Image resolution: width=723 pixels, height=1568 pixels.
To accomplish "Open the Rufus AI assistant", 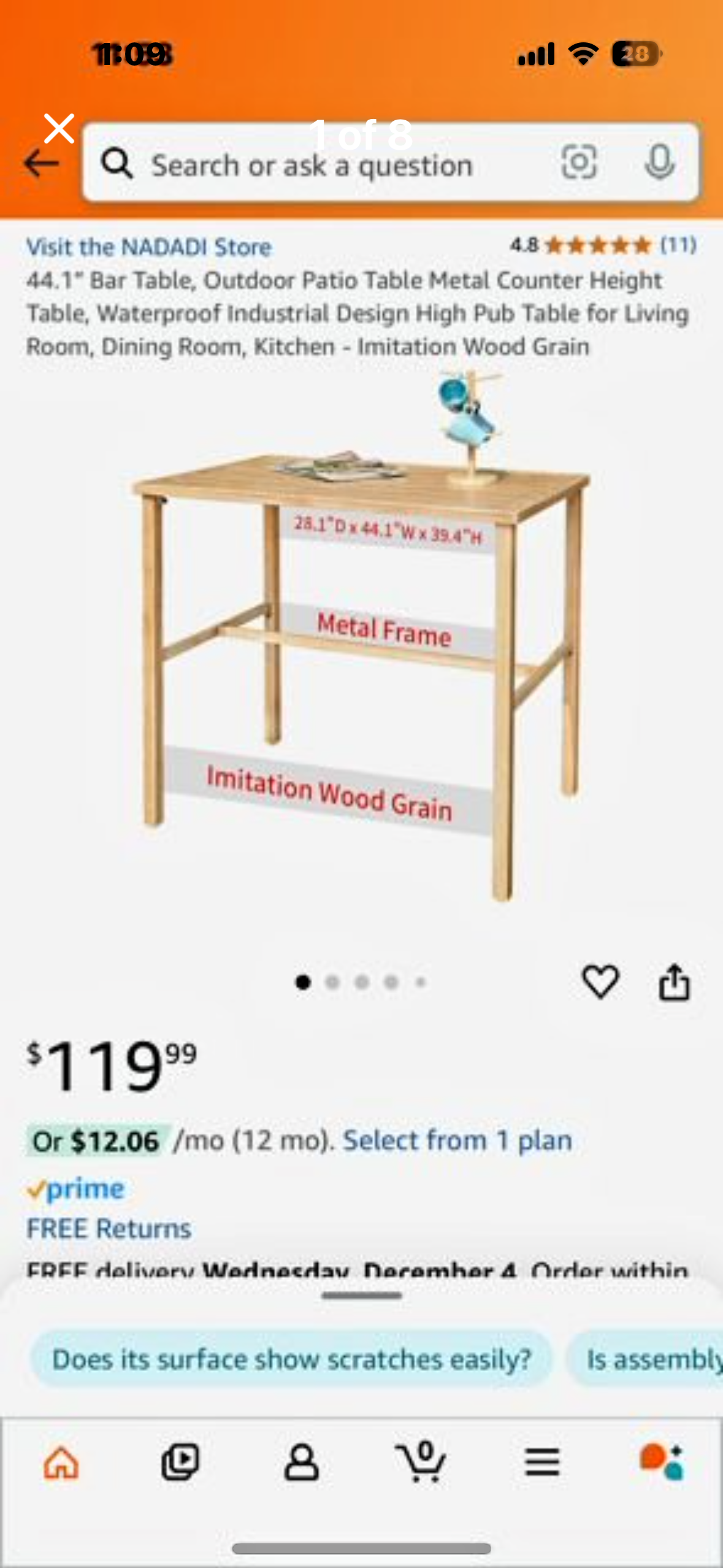I will click(x=661, y=1462).
